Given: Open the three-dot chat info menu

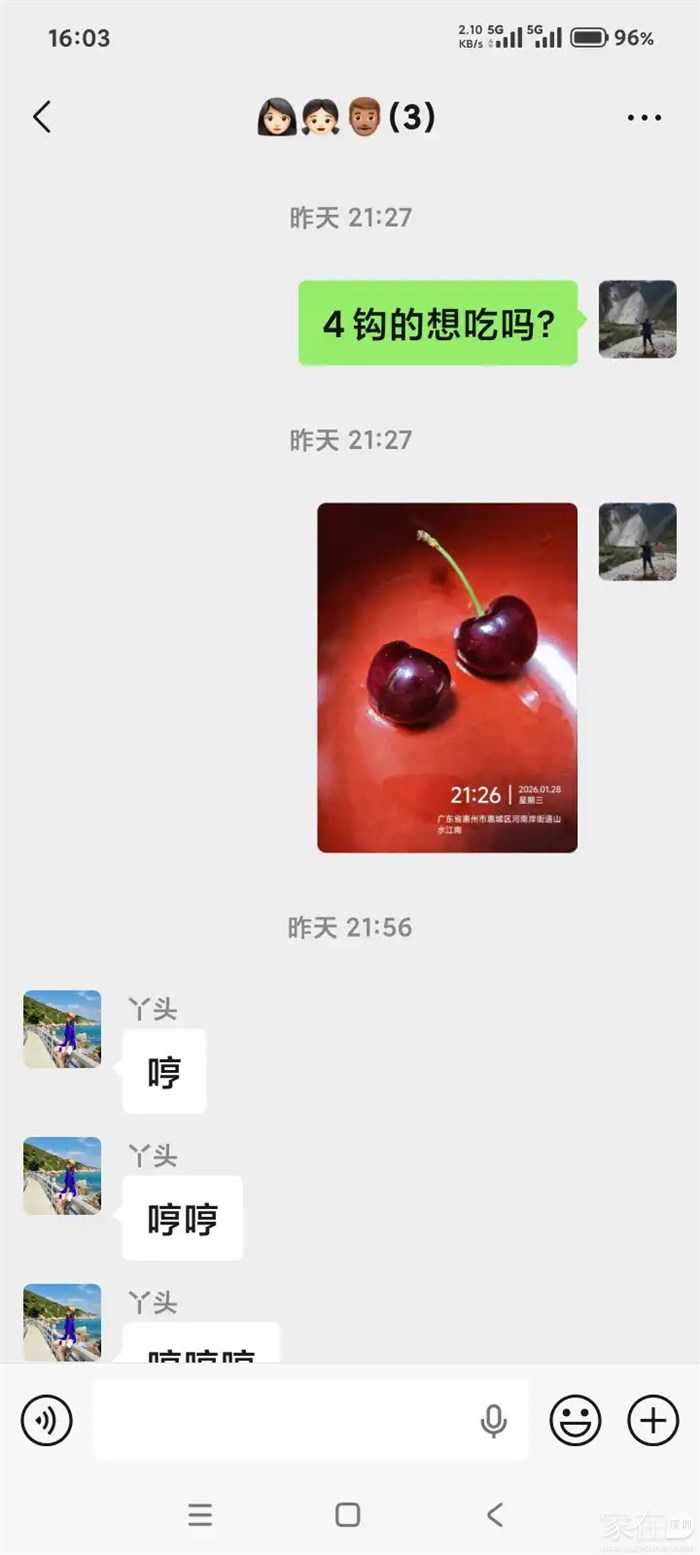Looking at the screenshot, I should [644, 118].
